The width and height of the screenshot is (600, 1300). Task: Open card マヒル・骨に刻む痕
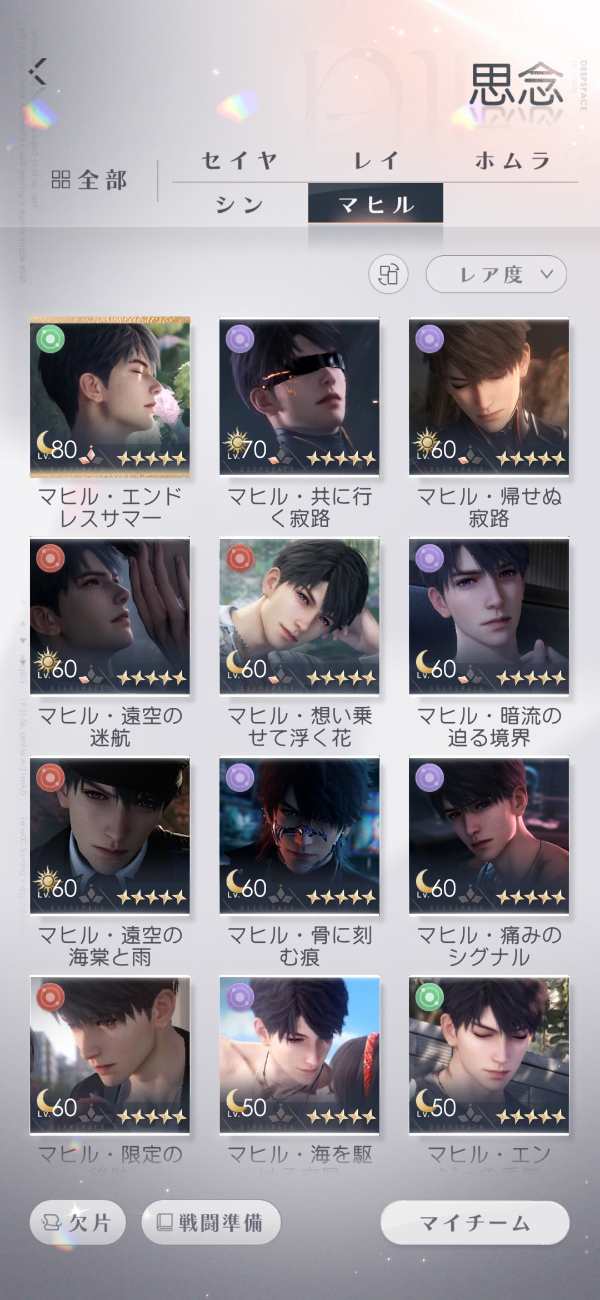pos(299,836)
